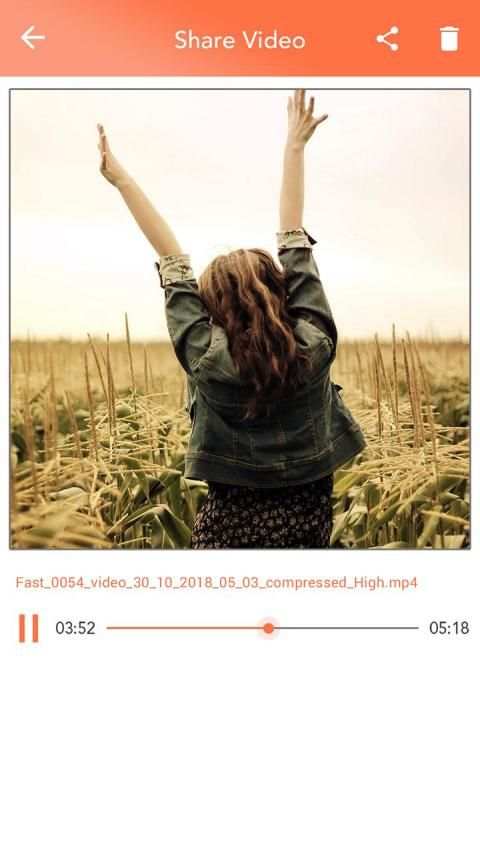
Task: Pause the video playback
Action: pos(29,628)
